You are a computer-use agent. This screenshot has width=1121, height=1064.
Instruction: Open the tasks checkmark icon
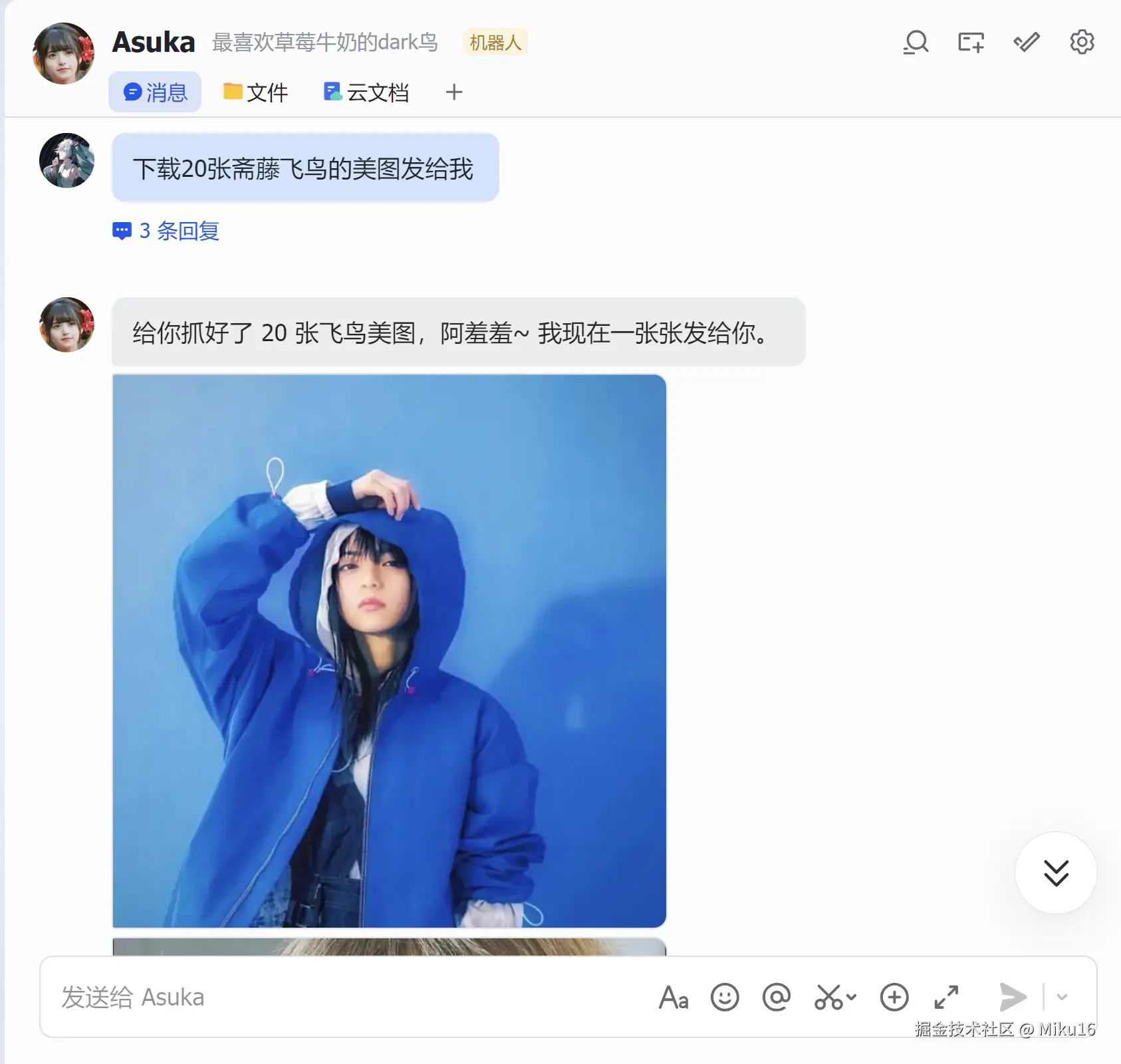pos(1027,43)
